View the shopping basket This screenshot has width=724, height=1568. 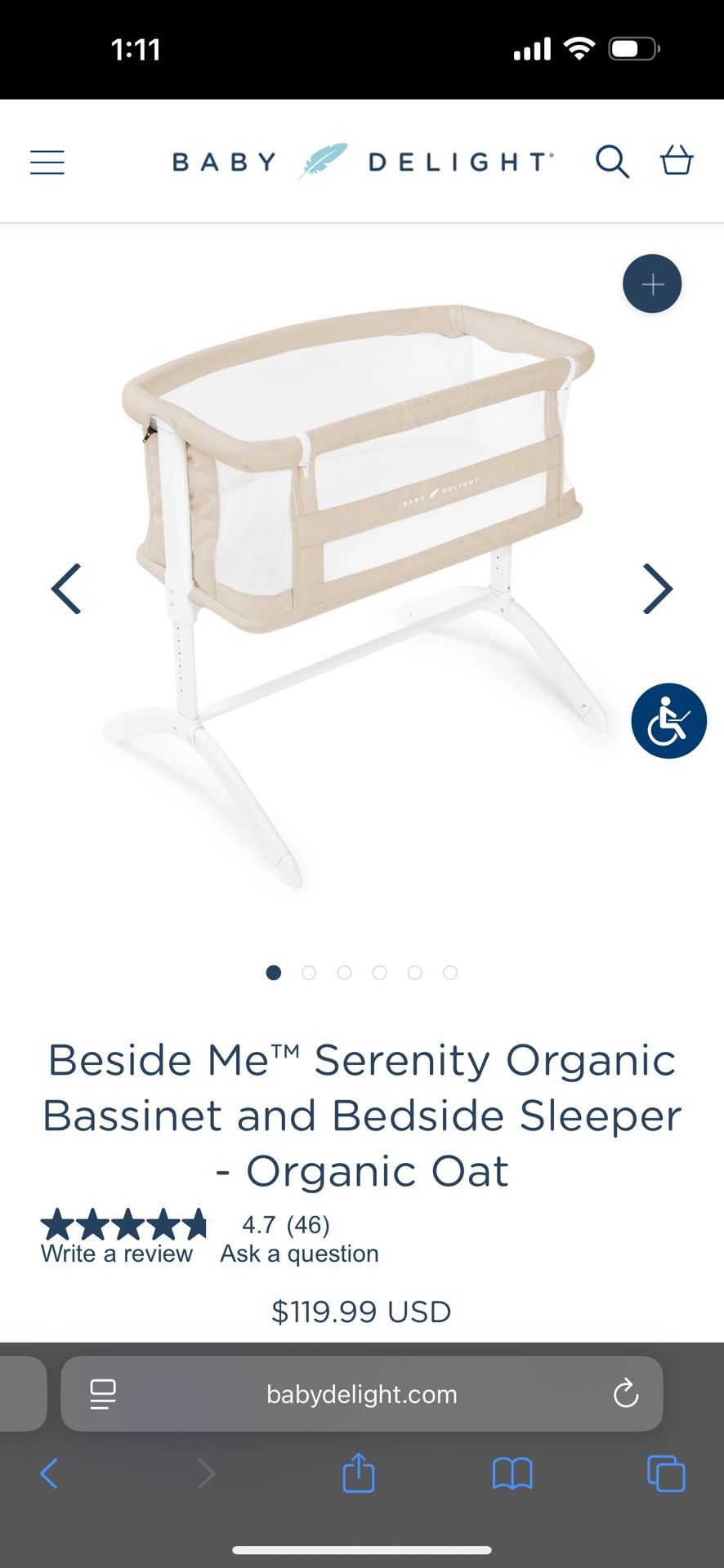[x=677, y=160]
